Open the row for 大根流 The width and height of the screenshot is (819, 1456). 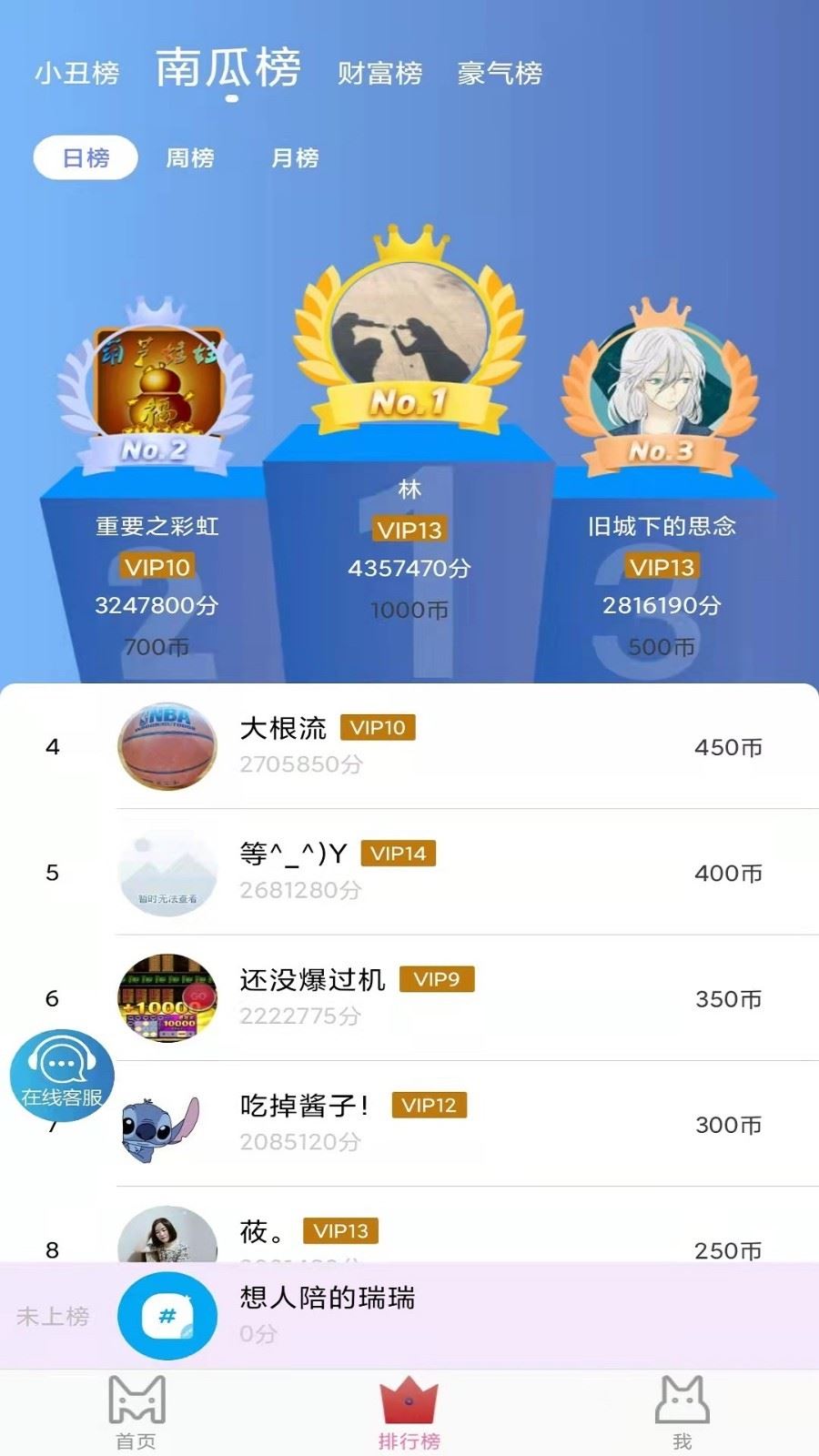tap(455, 746)
